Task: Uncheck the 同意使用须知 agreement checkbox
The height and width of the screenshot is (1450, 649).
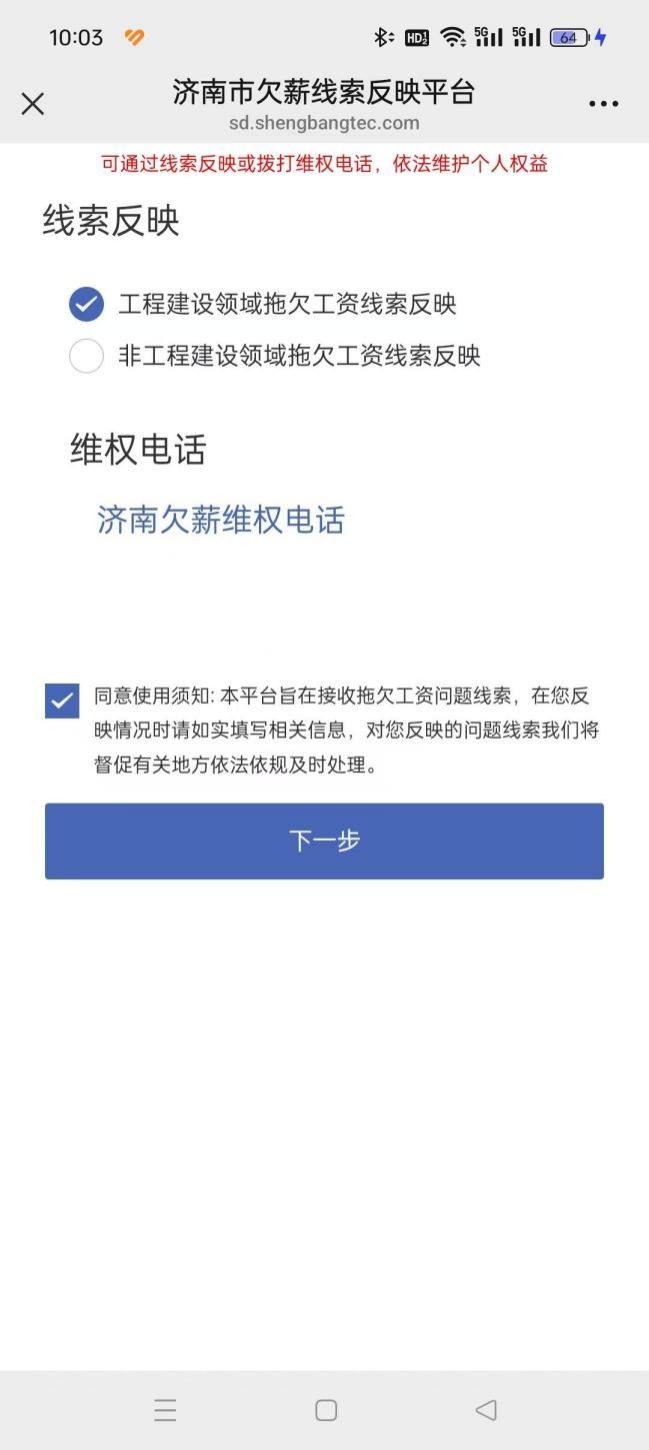Action: (x=62, y=701)
